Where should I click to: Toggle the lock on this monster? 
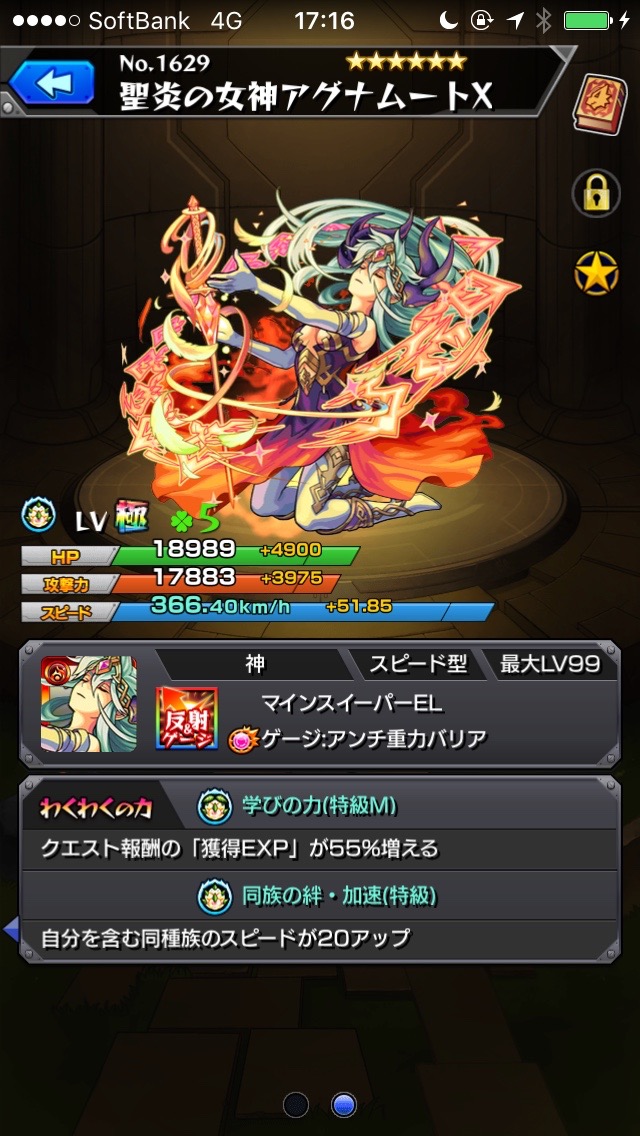point(596,193)
